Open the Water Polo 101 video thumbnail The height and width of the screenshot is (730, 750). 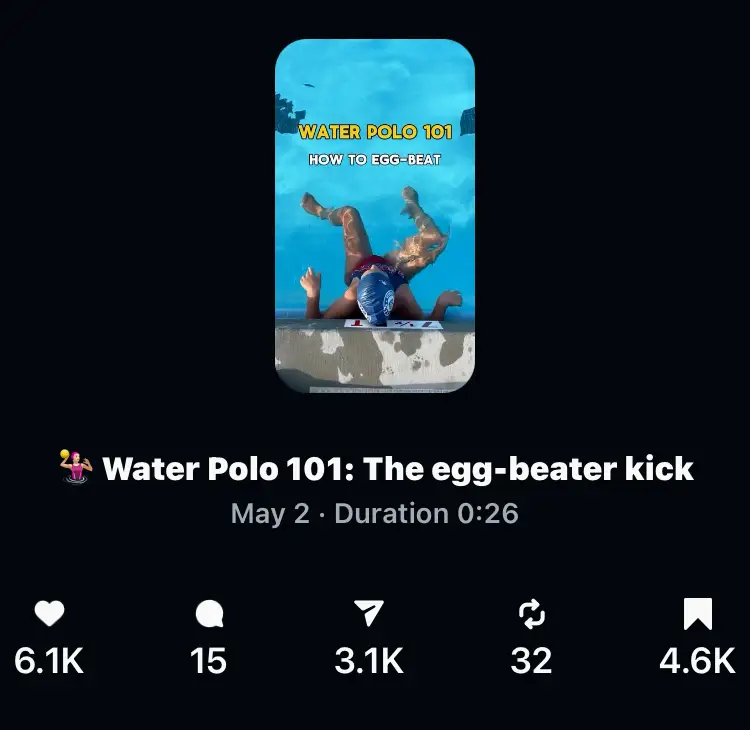[375, 216]
